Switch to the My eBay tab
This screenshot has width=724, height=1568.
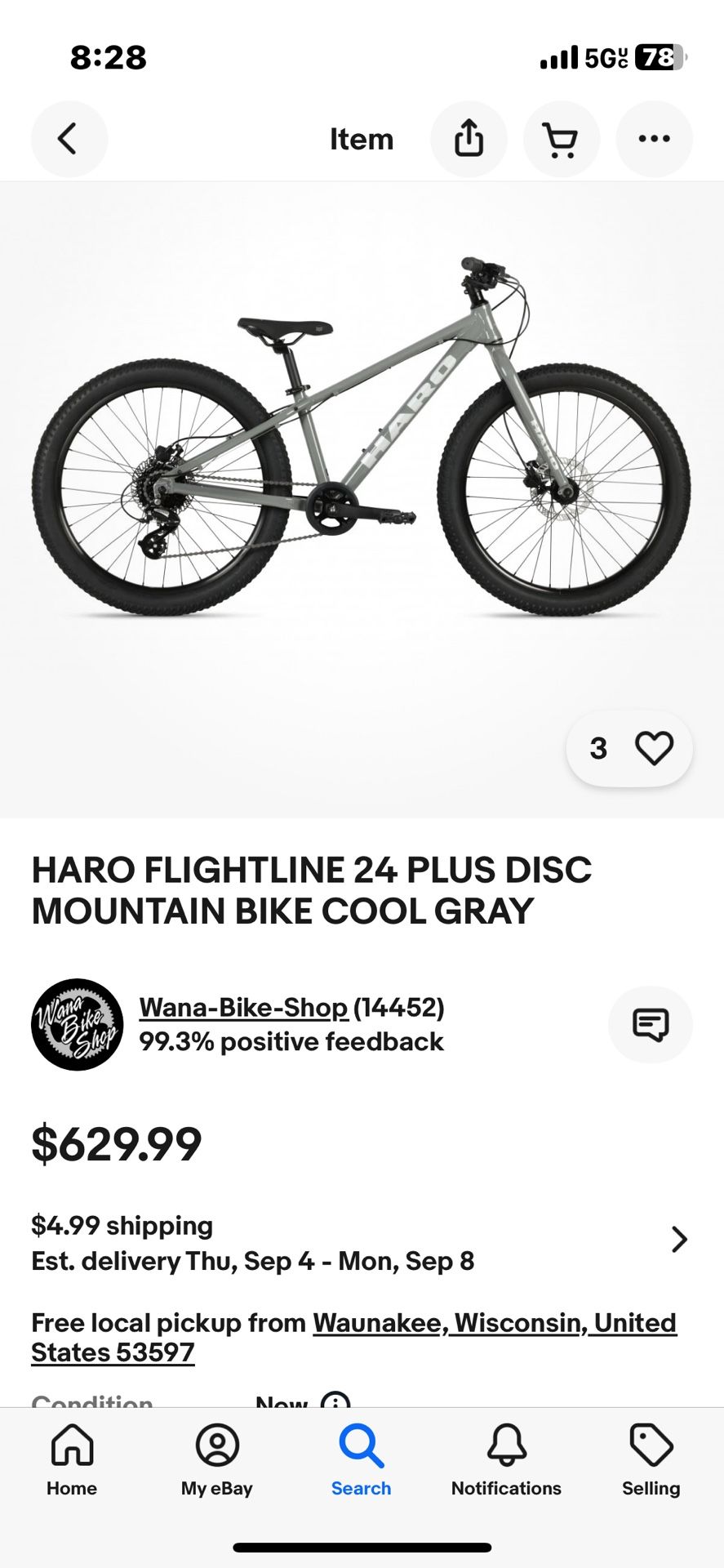(217, 1460)
